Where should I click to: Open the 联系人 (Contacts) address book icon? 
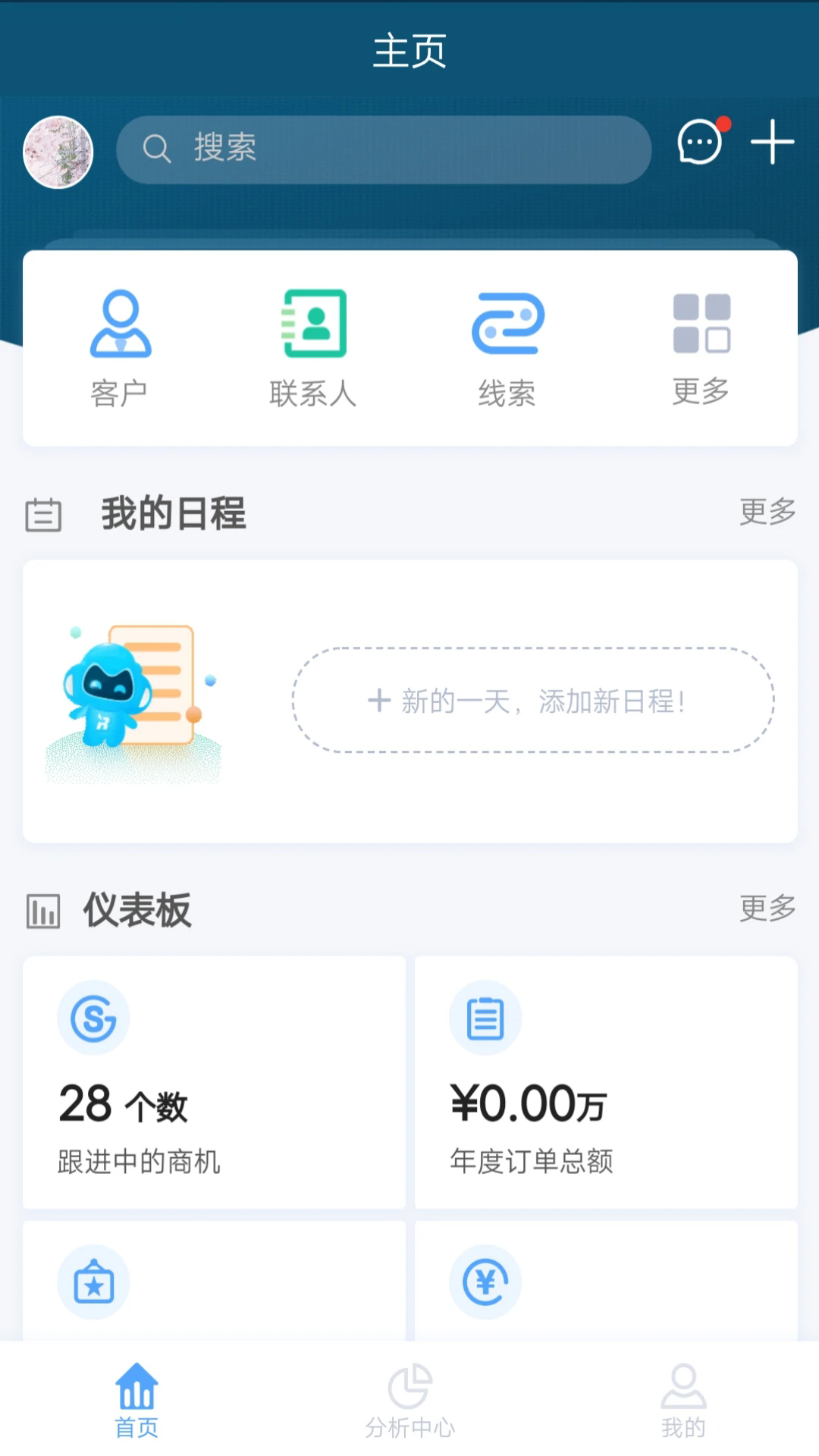314,322
